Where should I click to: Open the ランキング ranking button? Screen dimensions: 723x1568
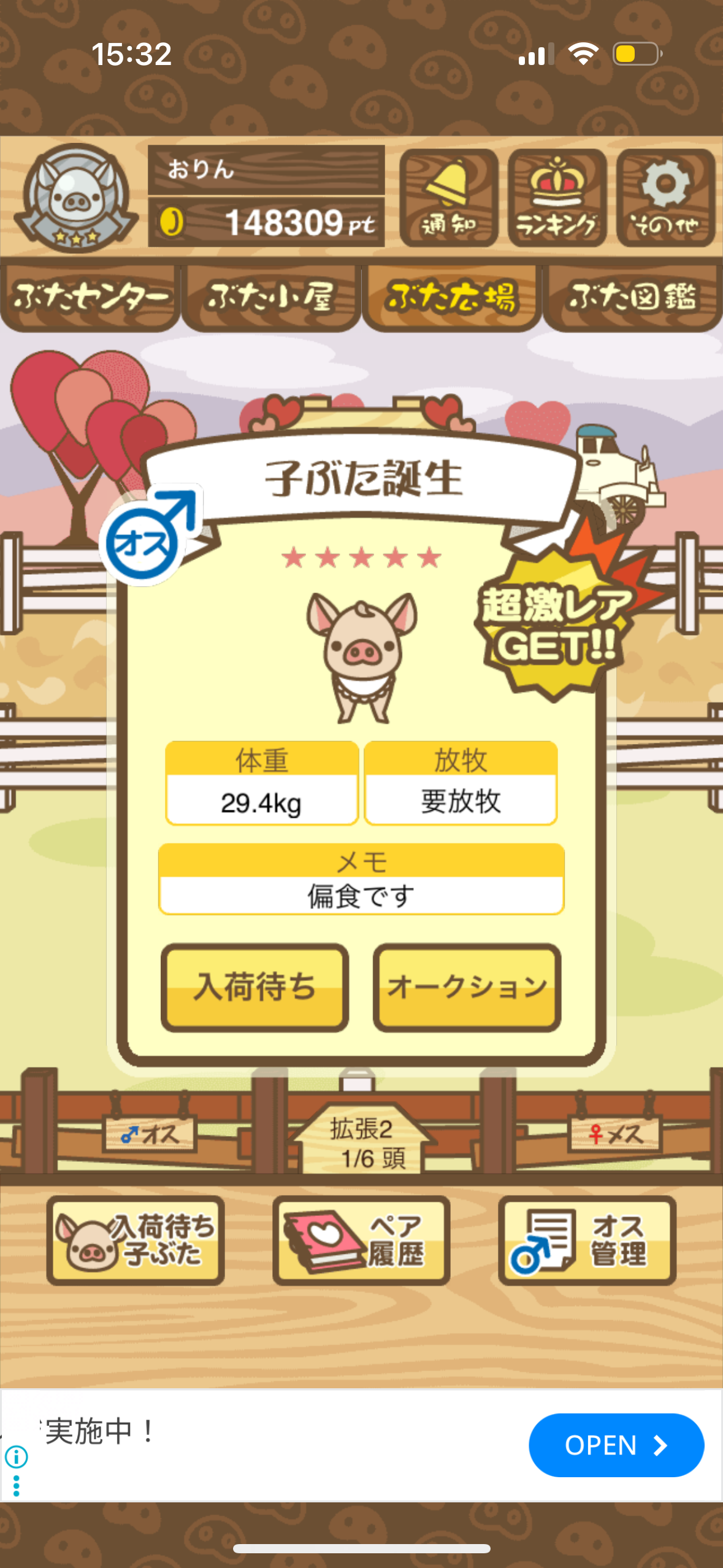557,198
